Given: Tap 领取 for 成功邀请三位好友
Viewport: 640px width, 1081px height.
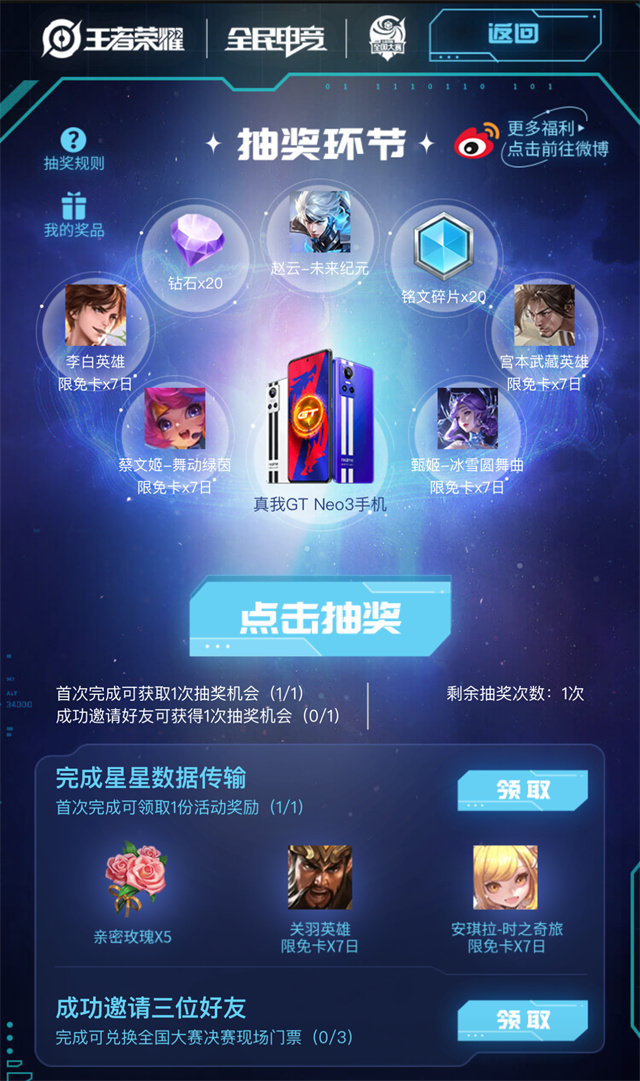Looking at the screenshot, I should coord(523,1020).
